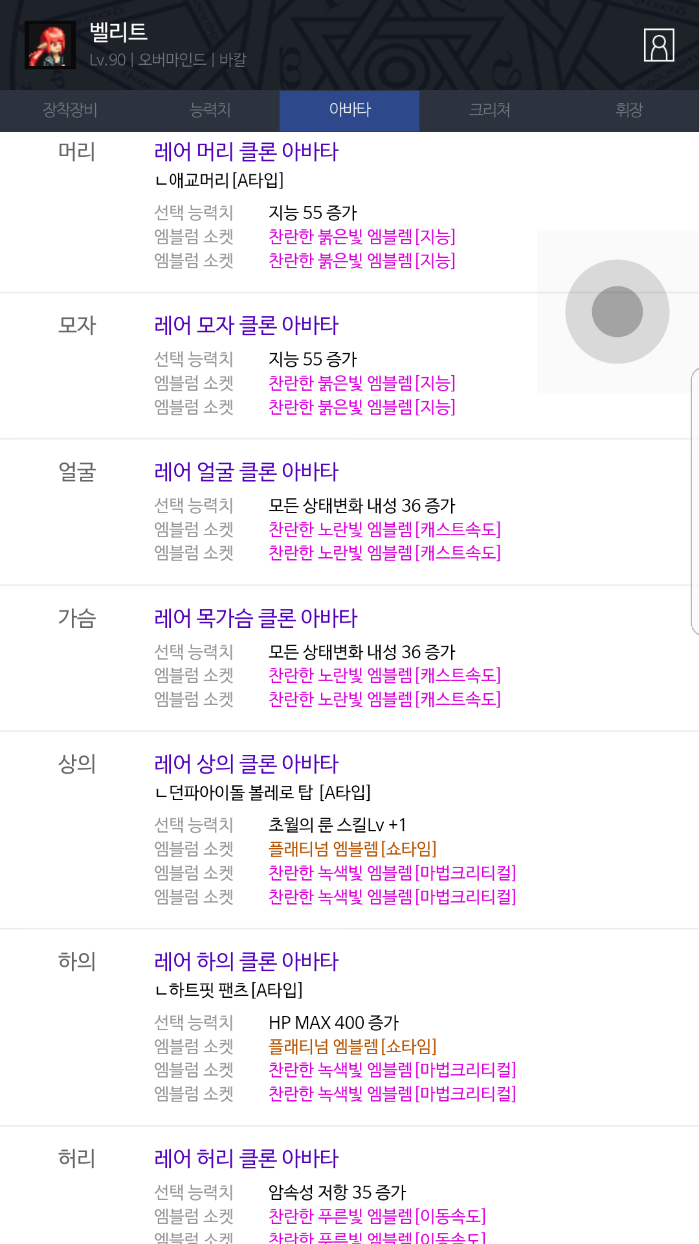
Task: Switch to the 능력치 tab
Action: pyautogui.click(x=210, y=110)
